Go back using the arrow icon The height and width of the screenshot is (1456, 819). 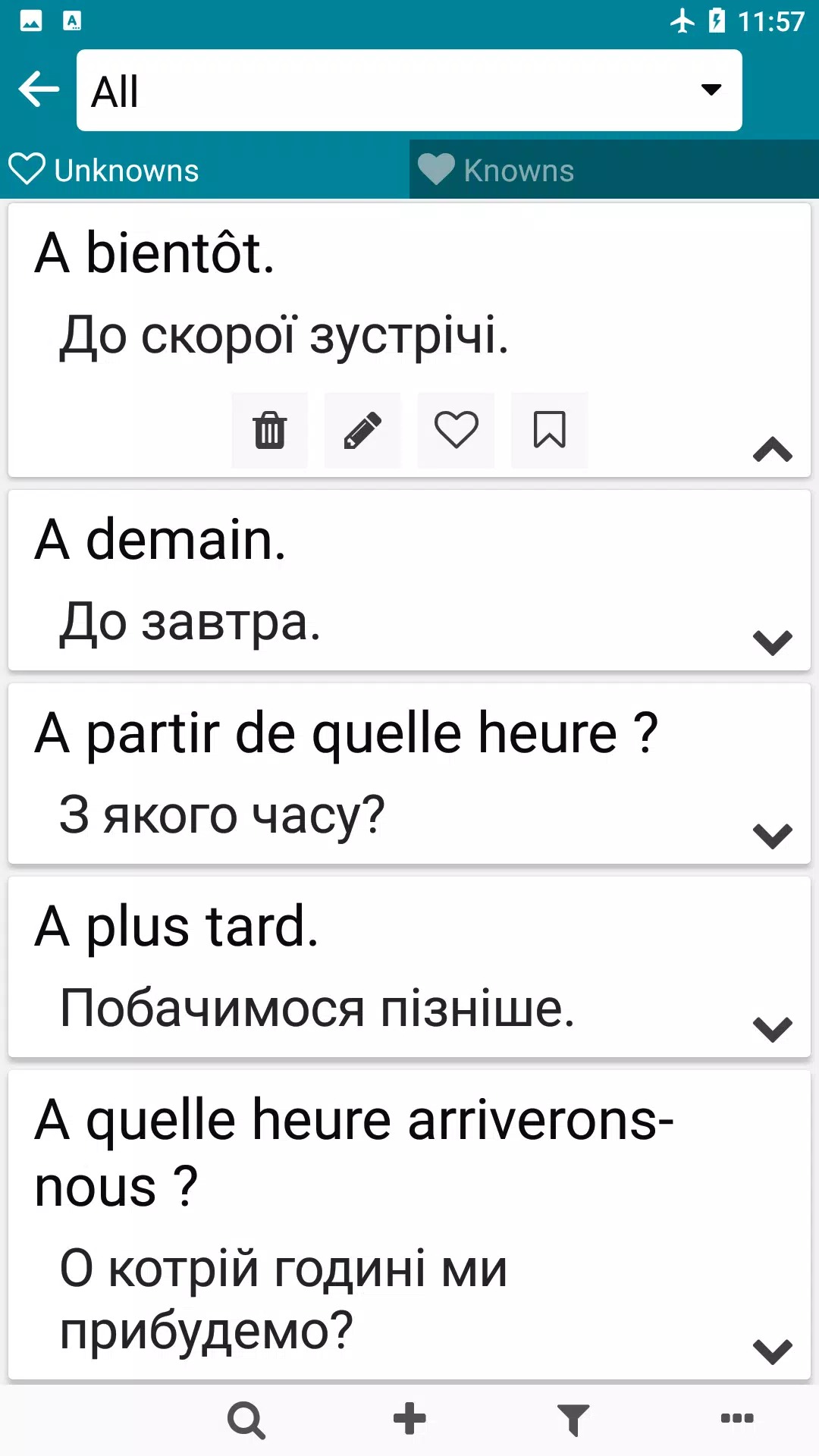point(39,89)
